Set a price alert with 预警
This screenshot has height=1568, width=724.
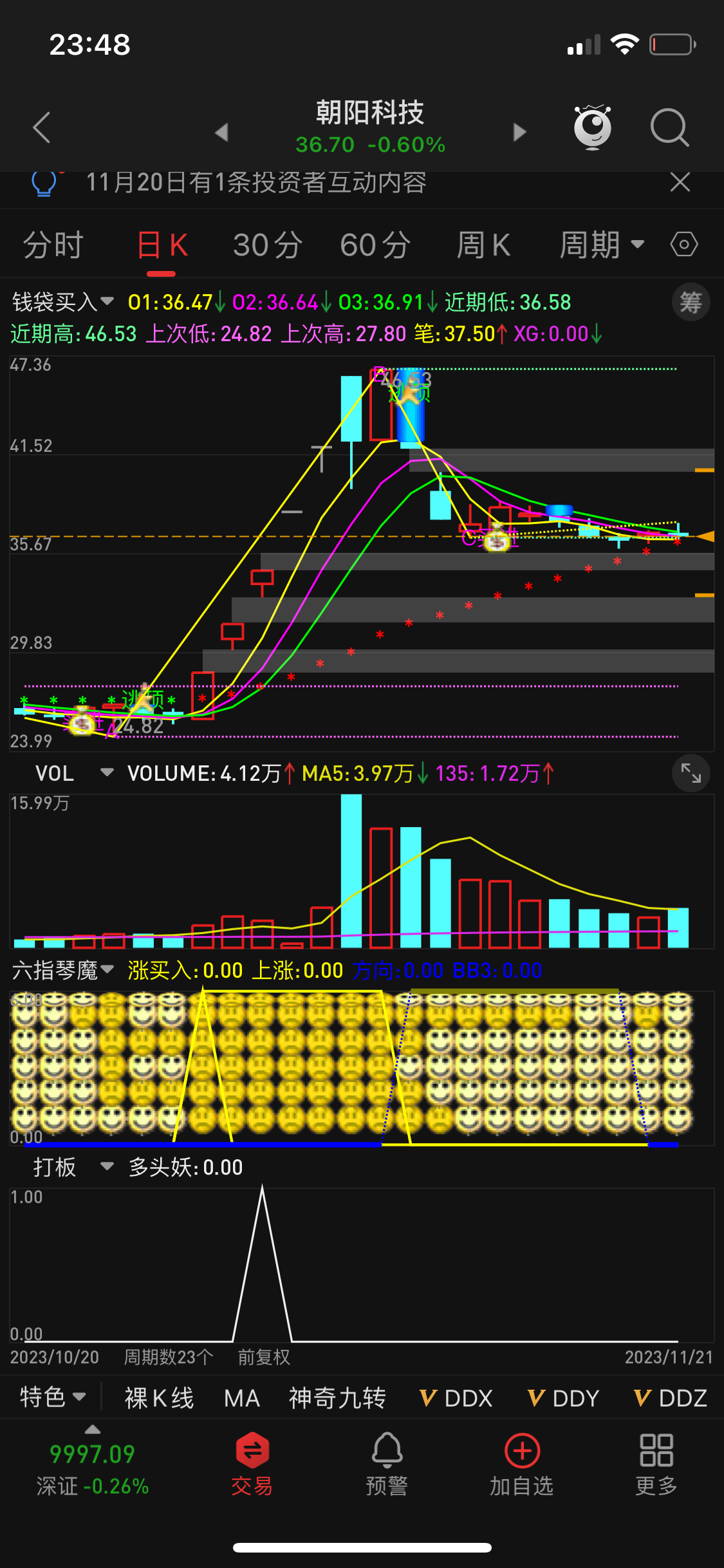click(x=387, y=1464)
